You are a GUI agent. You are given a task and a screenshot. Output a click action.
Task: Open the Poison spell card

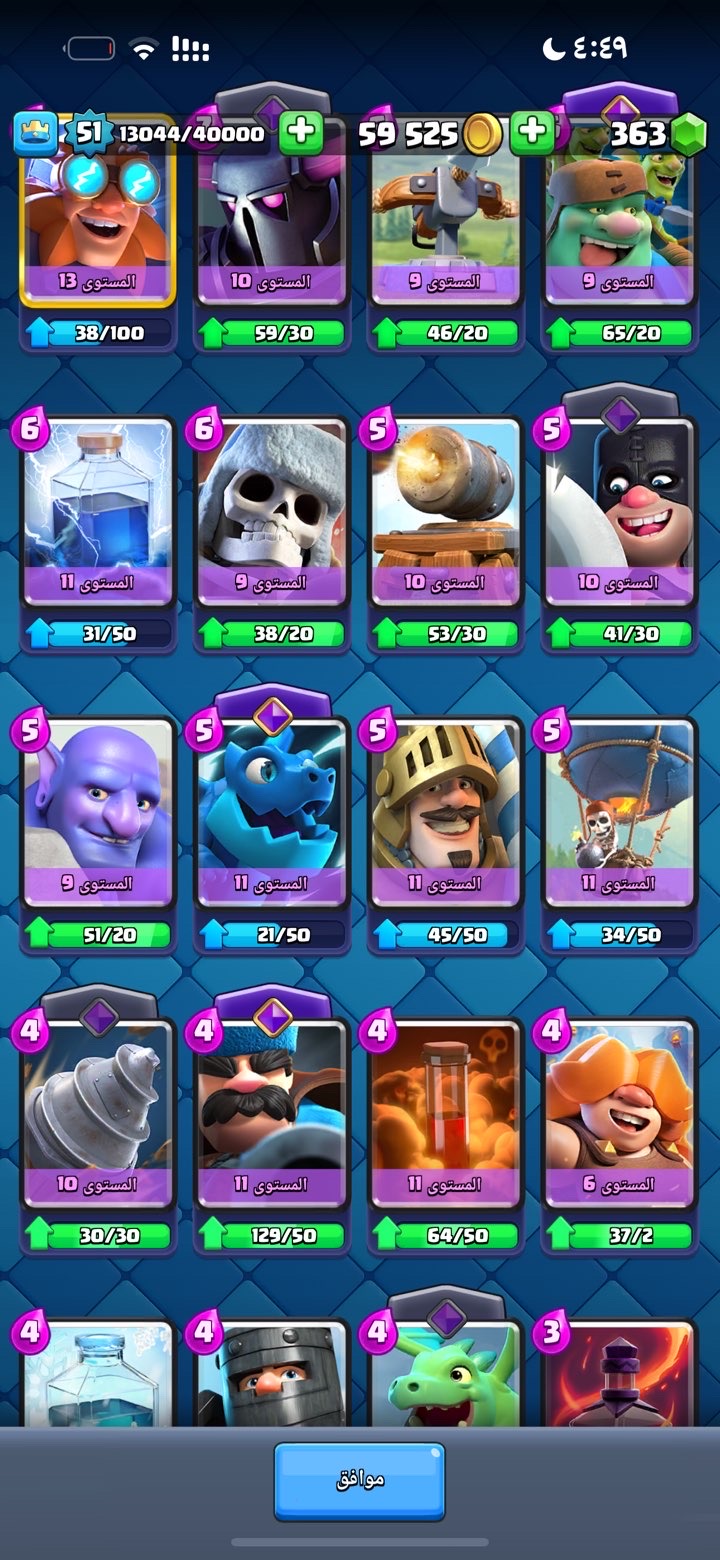click(x=445, y=1115)
